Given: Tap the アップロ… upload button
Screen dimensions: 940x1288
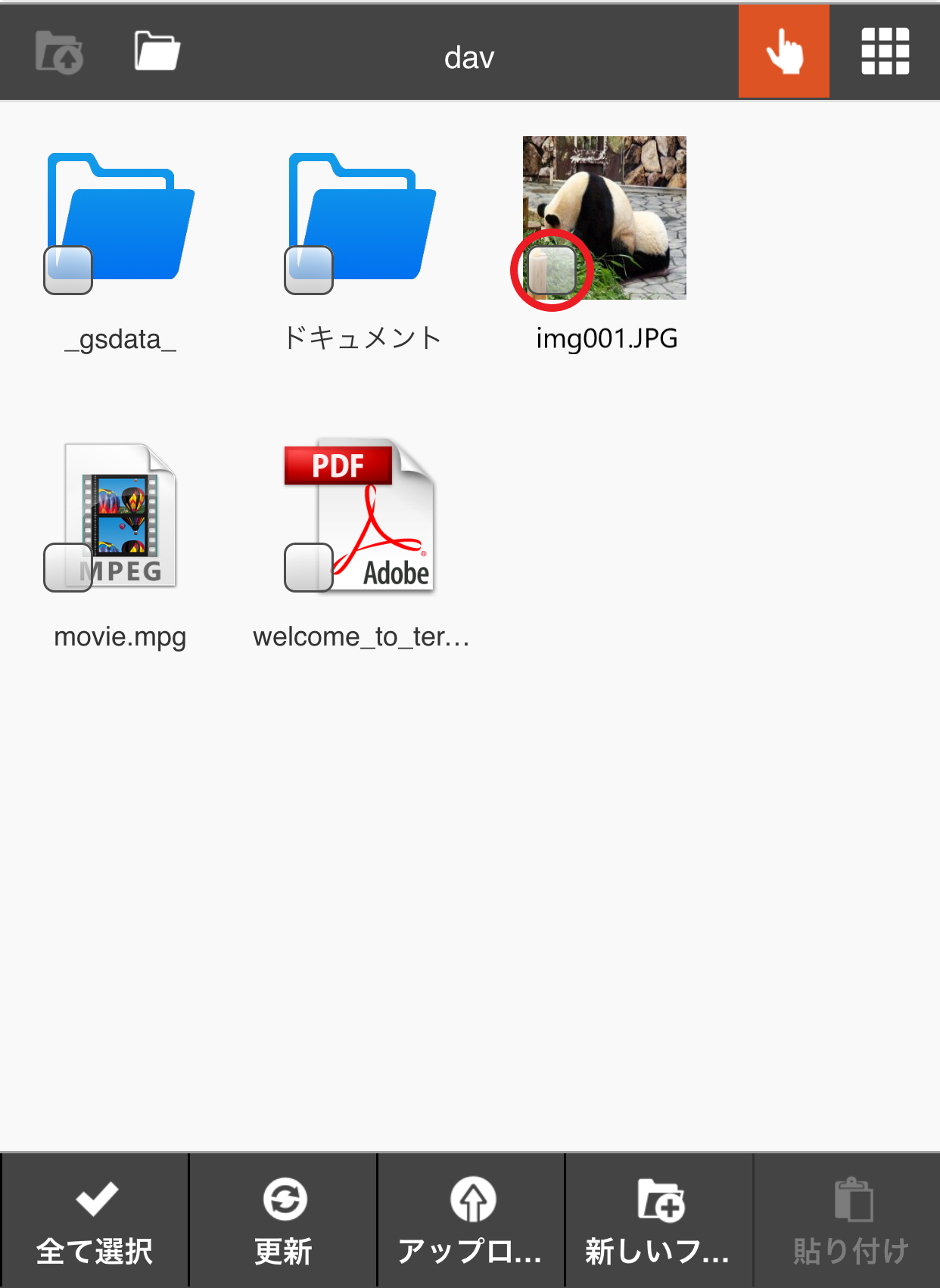Looking at the screenshot, I should (471, 1221).
